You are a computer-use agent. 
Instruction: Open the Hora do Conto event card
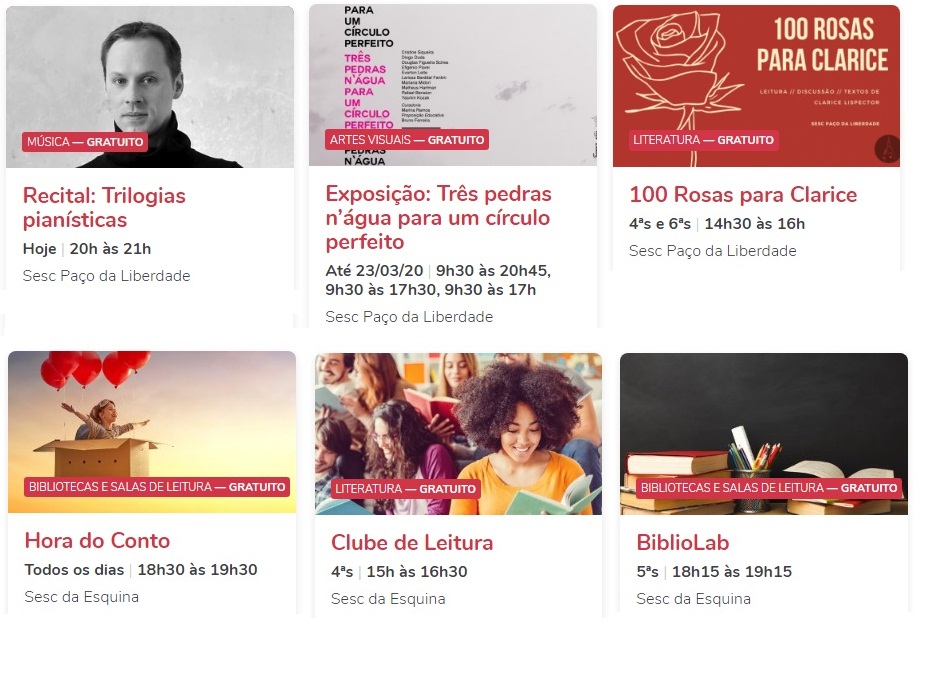[x=97, y=540]
